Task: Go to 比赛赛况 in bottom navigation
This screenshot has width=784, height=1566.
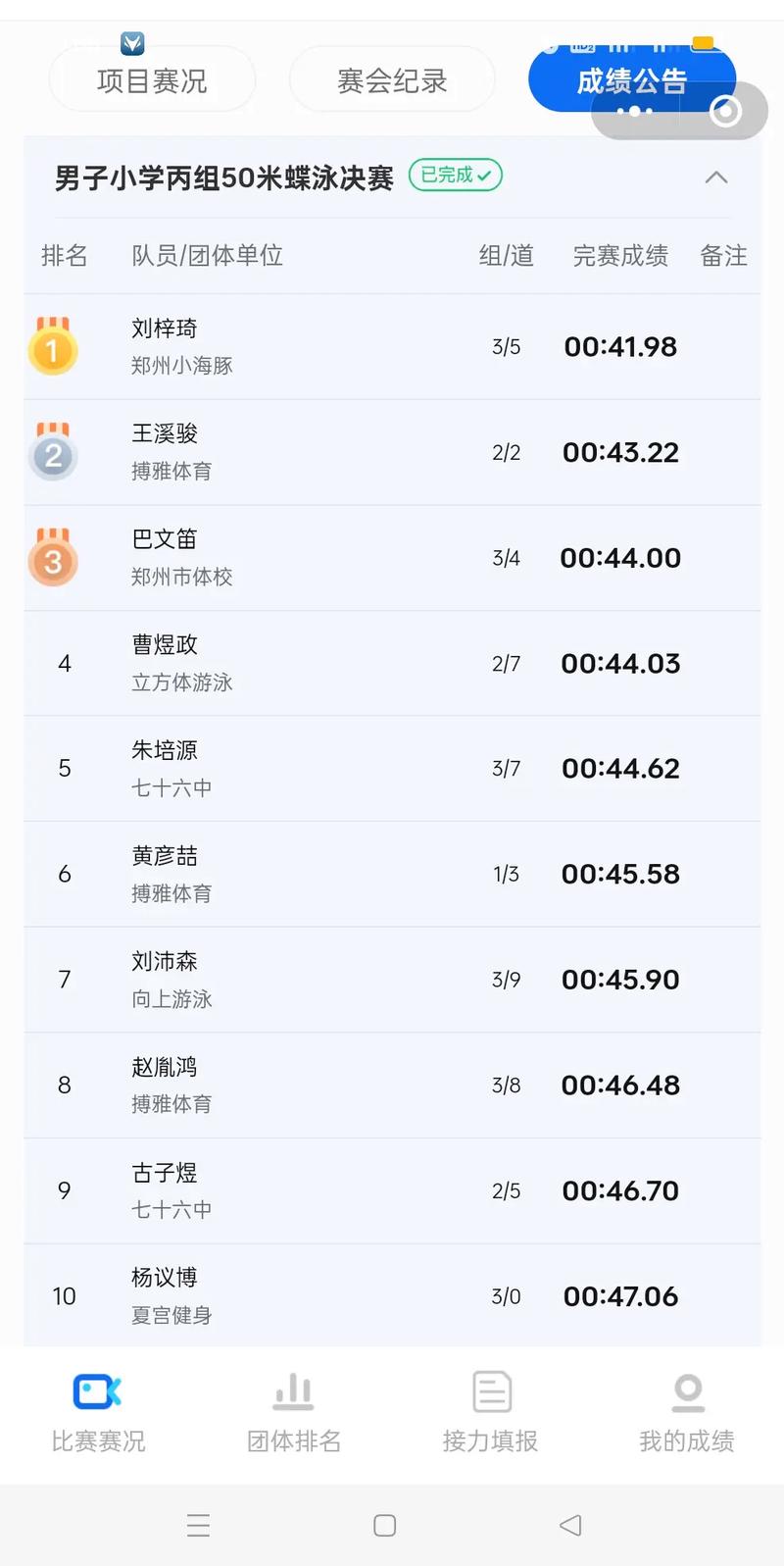Action: point(98,1411)
